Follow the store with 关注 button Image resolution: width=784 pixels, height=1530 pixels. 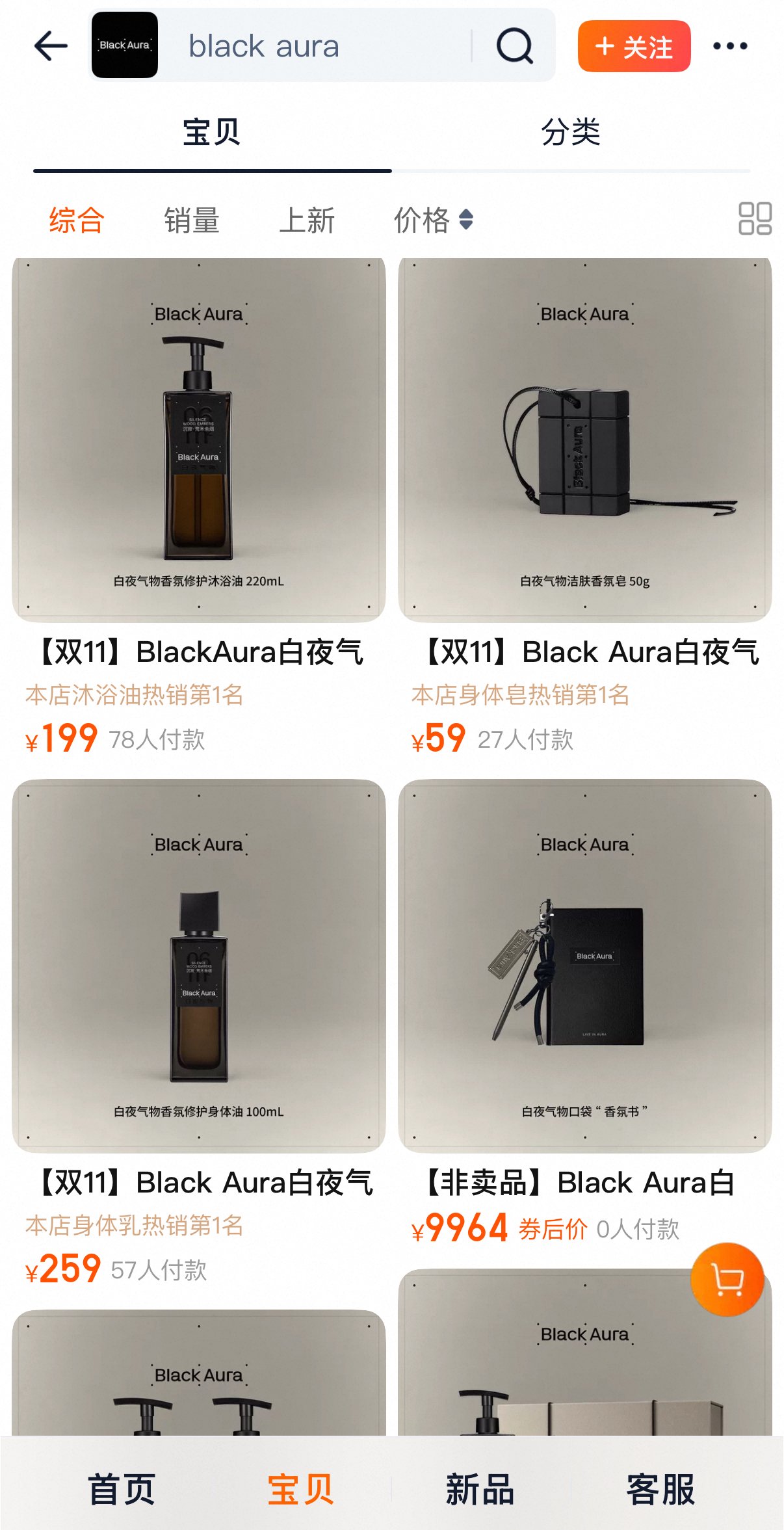(634, 46)
